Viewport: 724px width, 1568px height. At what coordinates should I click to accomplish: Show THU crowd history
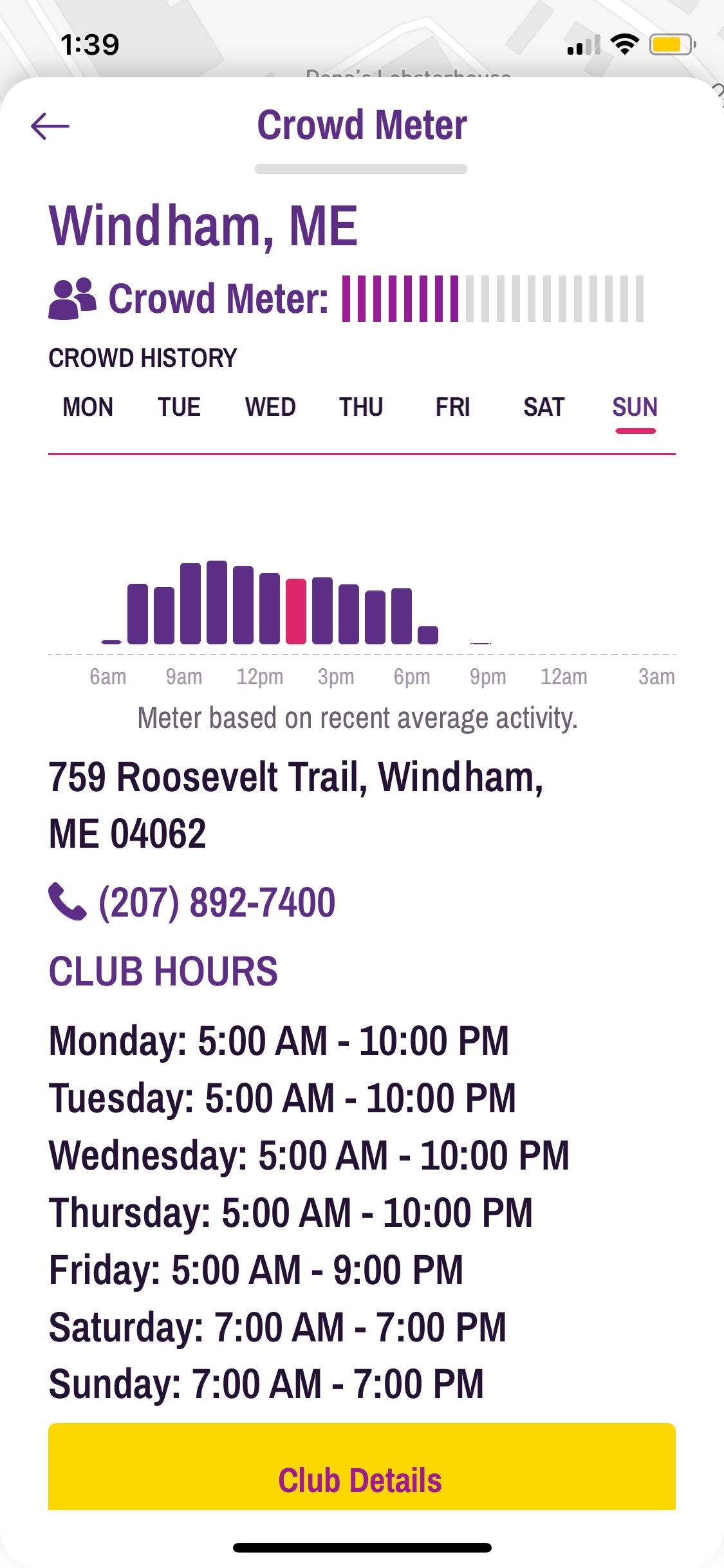tap(361, 407)
